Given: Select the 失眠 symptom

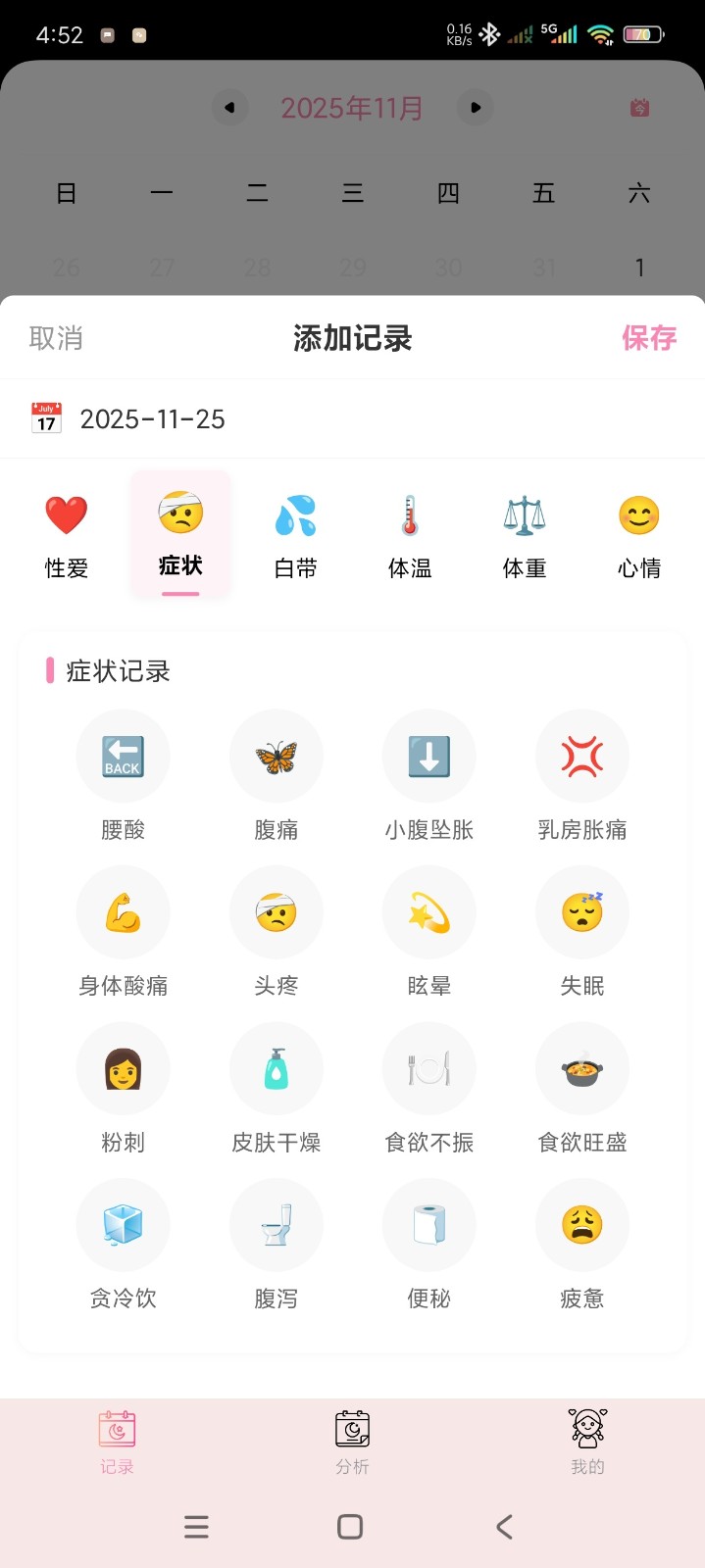Looking at the screenshot, I should [582, 913].
